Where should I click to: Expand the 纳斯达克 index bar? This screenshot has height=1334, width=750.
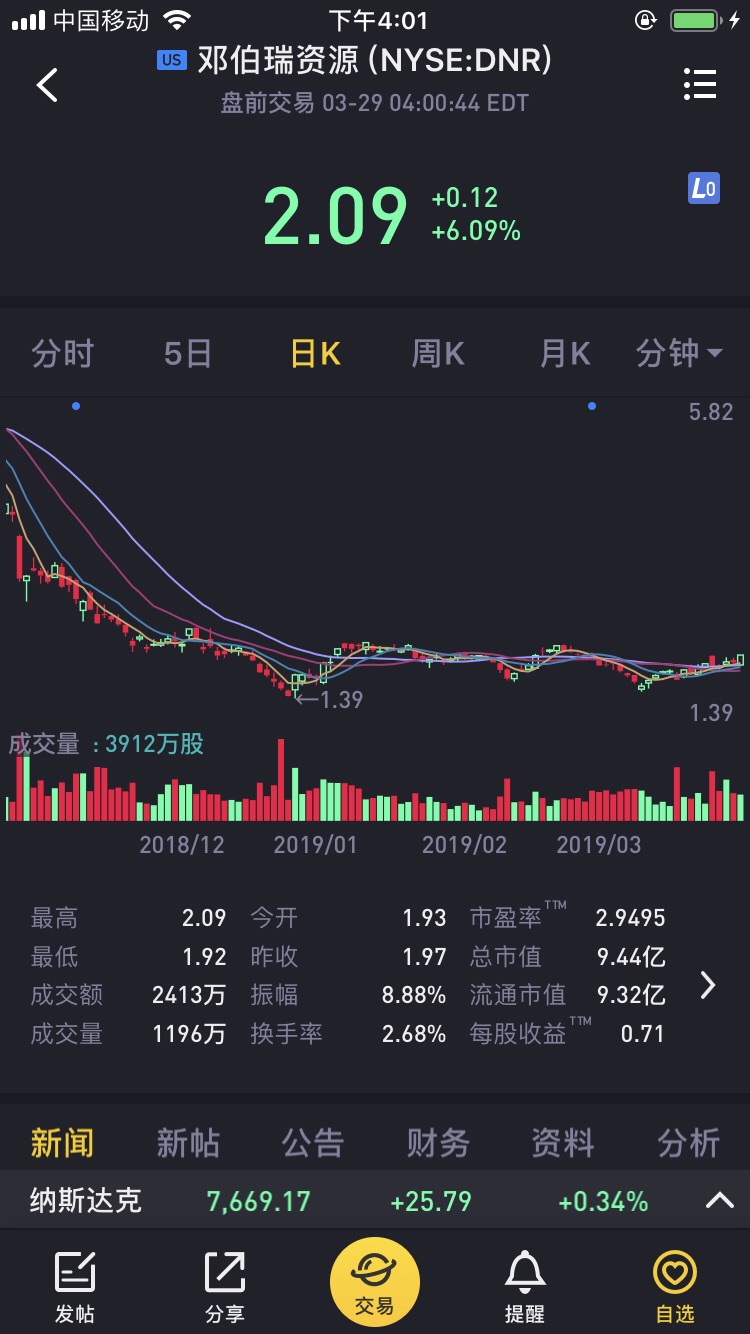click(720, 1201)
